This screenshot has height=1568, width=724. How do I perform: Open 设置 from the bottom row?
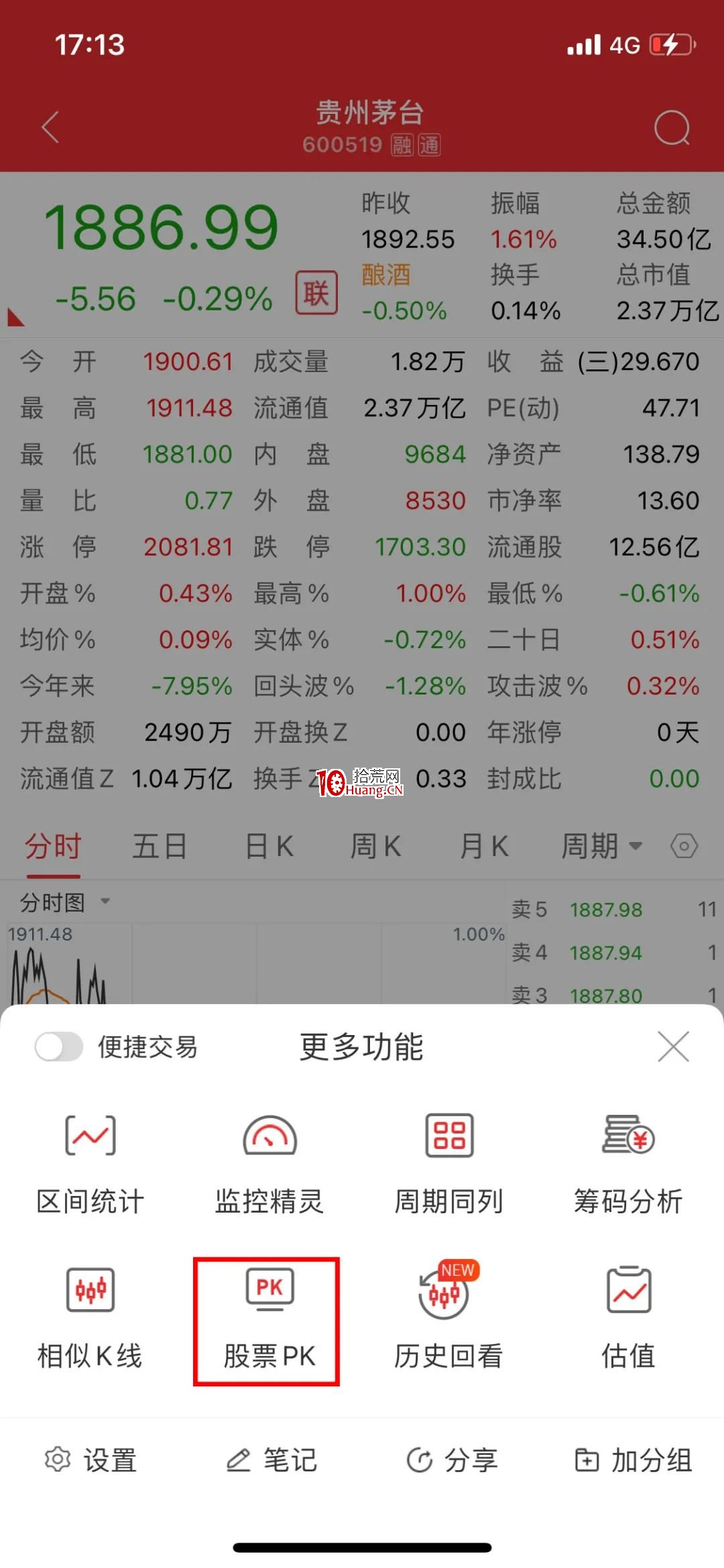pos(90,1460)
